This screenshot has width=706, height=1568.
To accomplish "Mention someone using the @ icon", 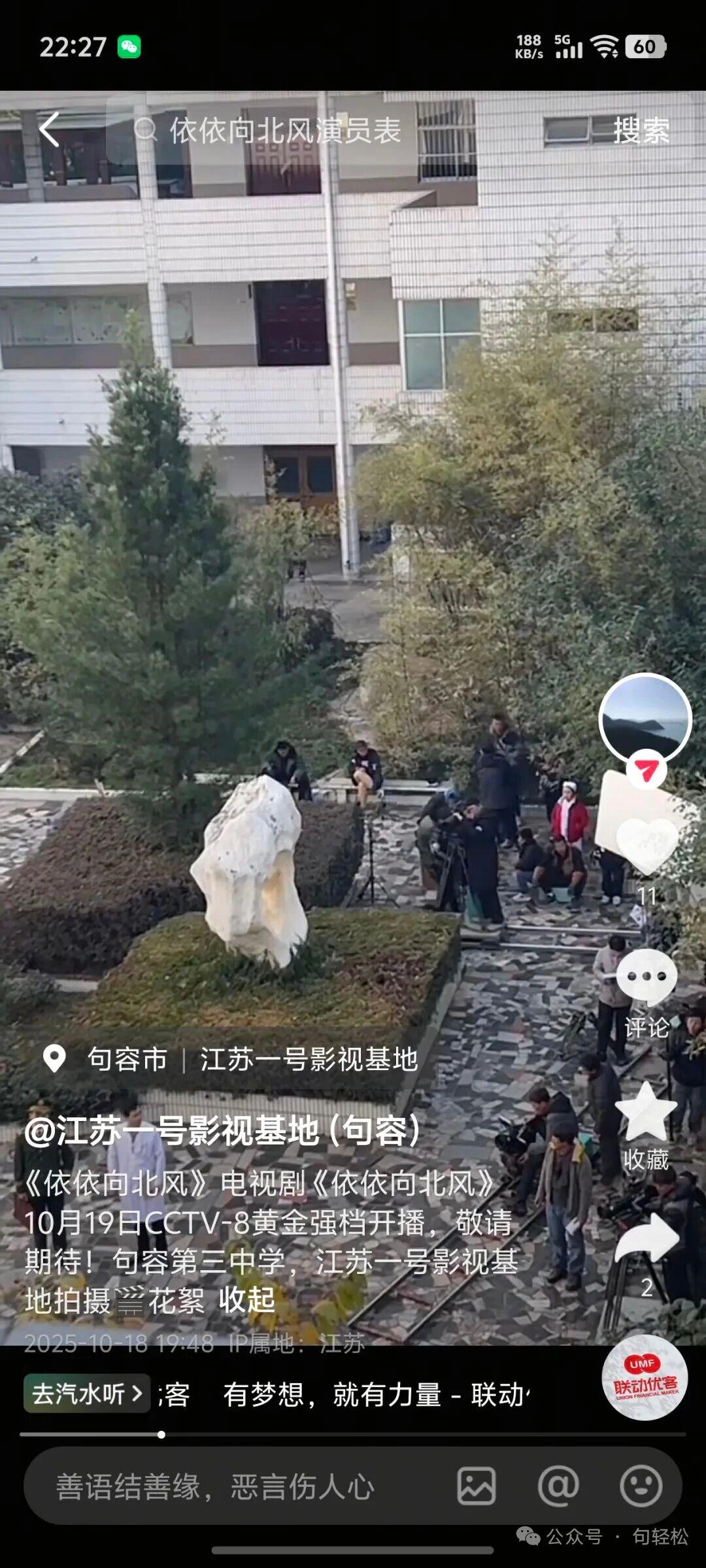I will click(x=558, y=1487).
